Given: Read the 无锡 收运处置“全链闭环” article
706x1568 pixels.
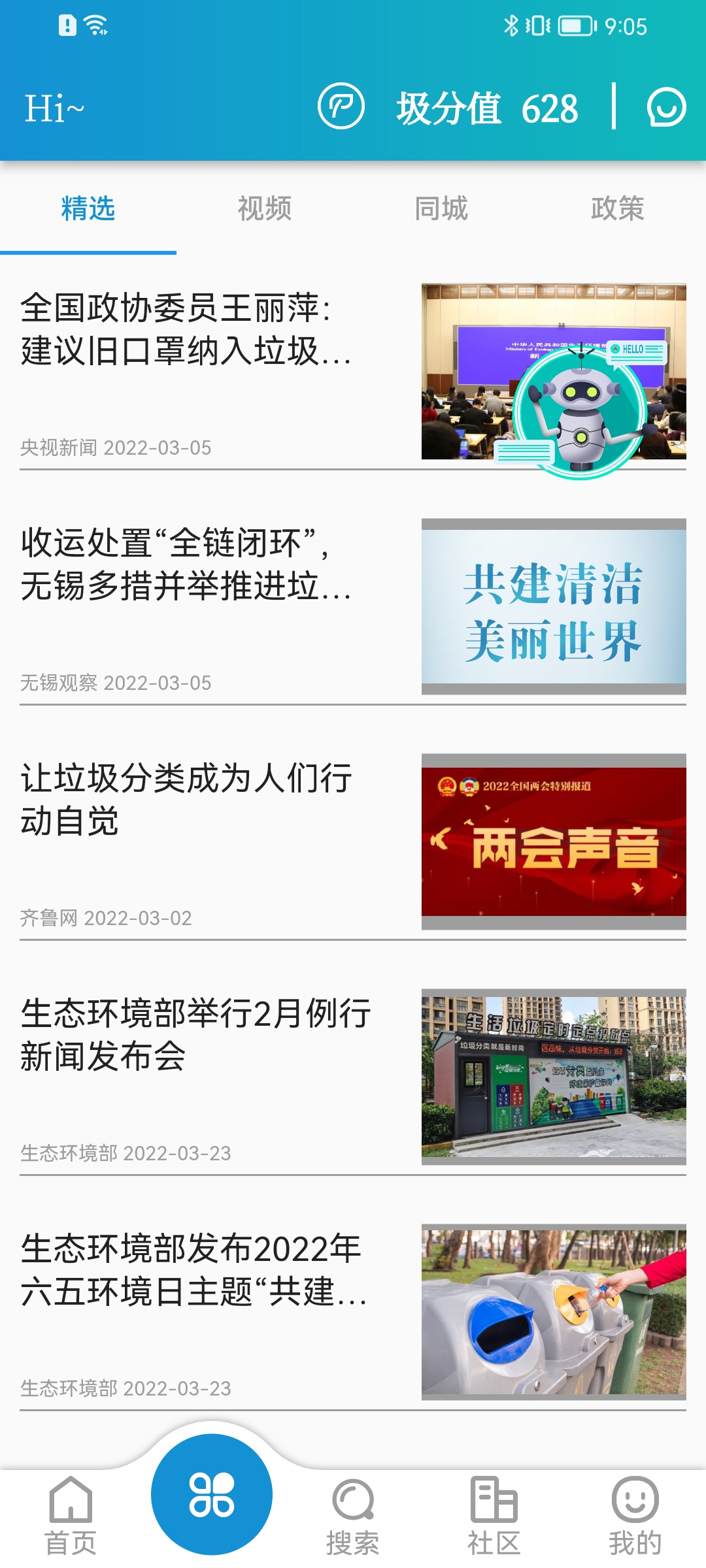Looking at the screenshot, I should tap(186, 565).
